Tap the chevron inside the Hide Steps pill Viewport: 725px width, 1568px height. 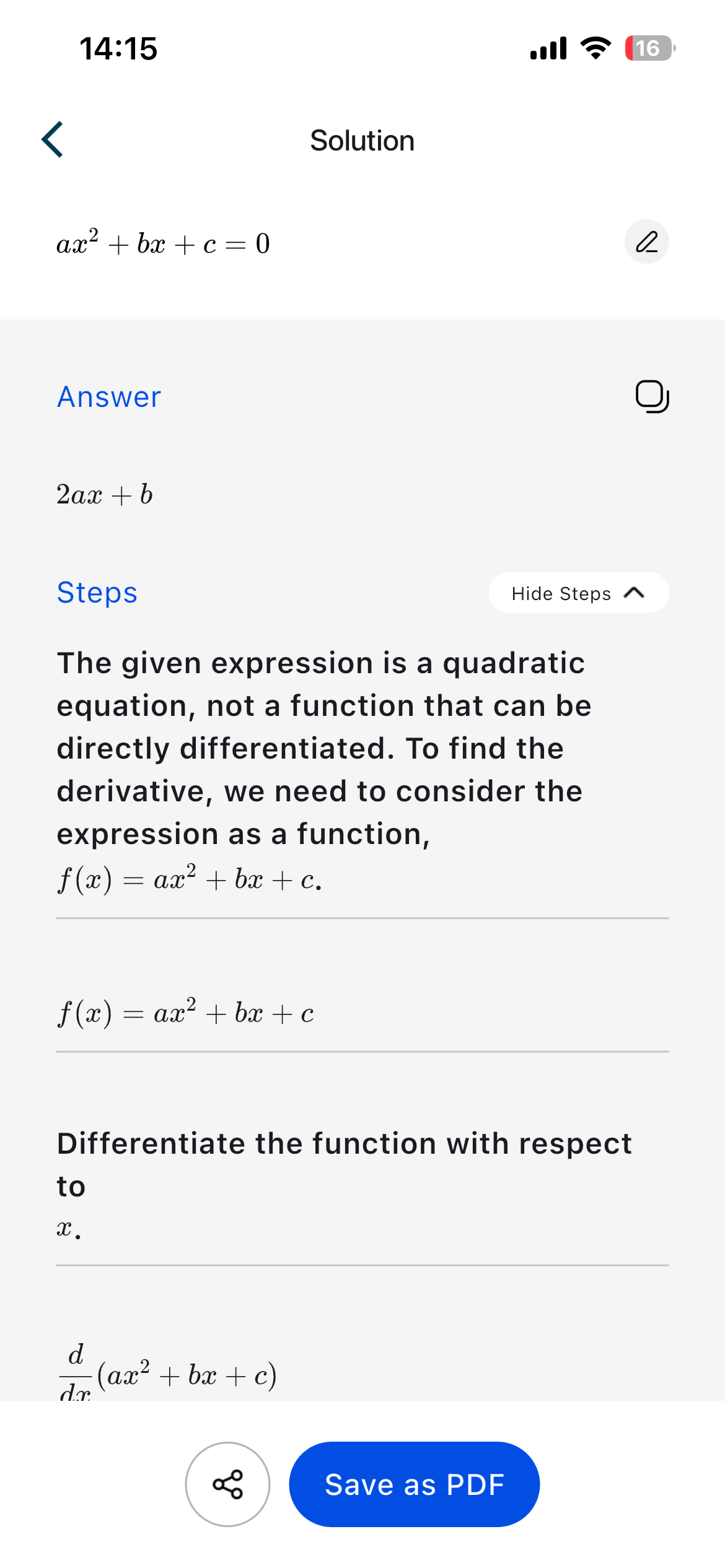click(x=634, y=593)
